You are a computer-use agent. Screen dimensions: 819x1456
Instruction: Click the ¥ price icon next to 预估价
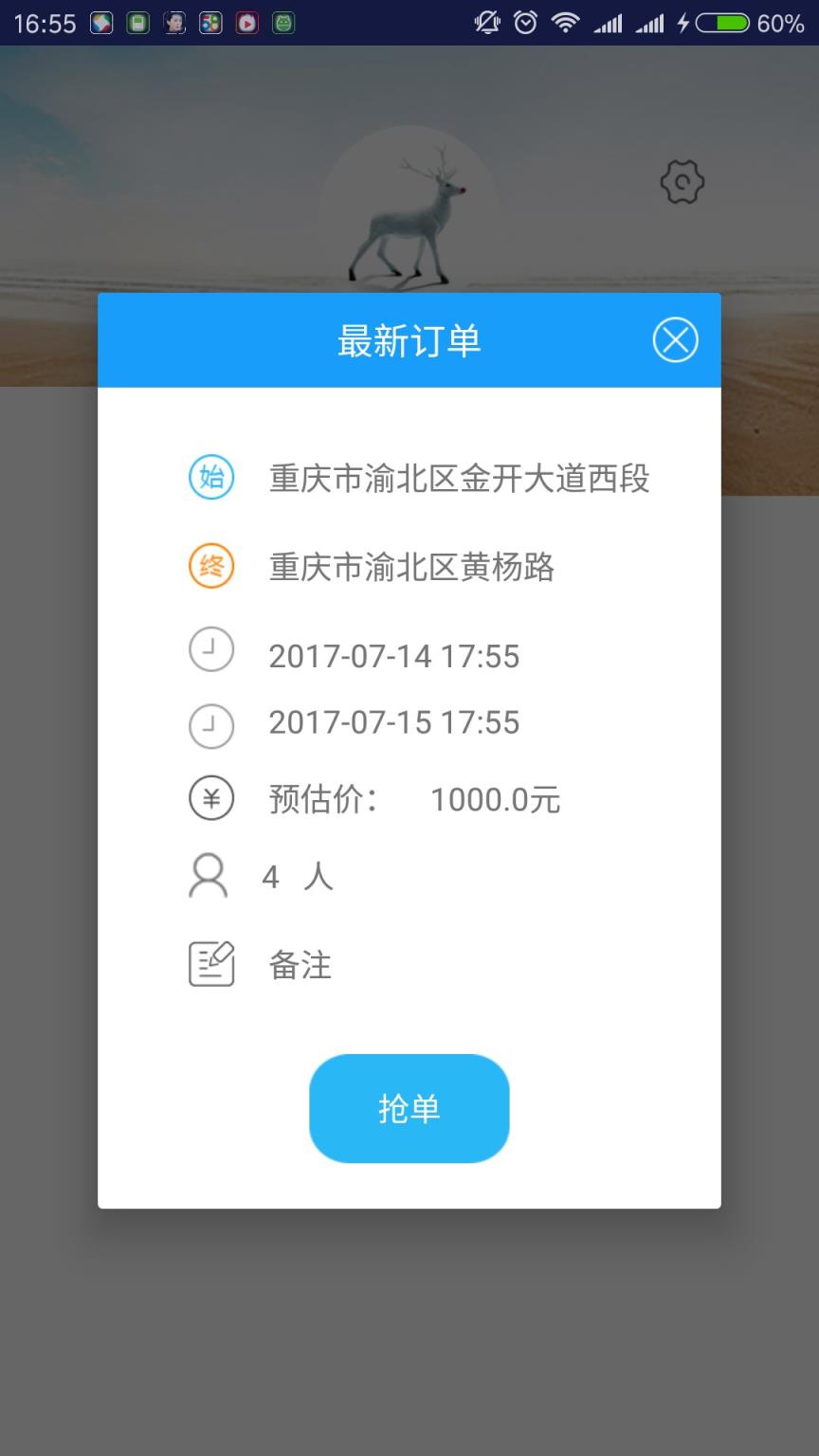[210, 799]
